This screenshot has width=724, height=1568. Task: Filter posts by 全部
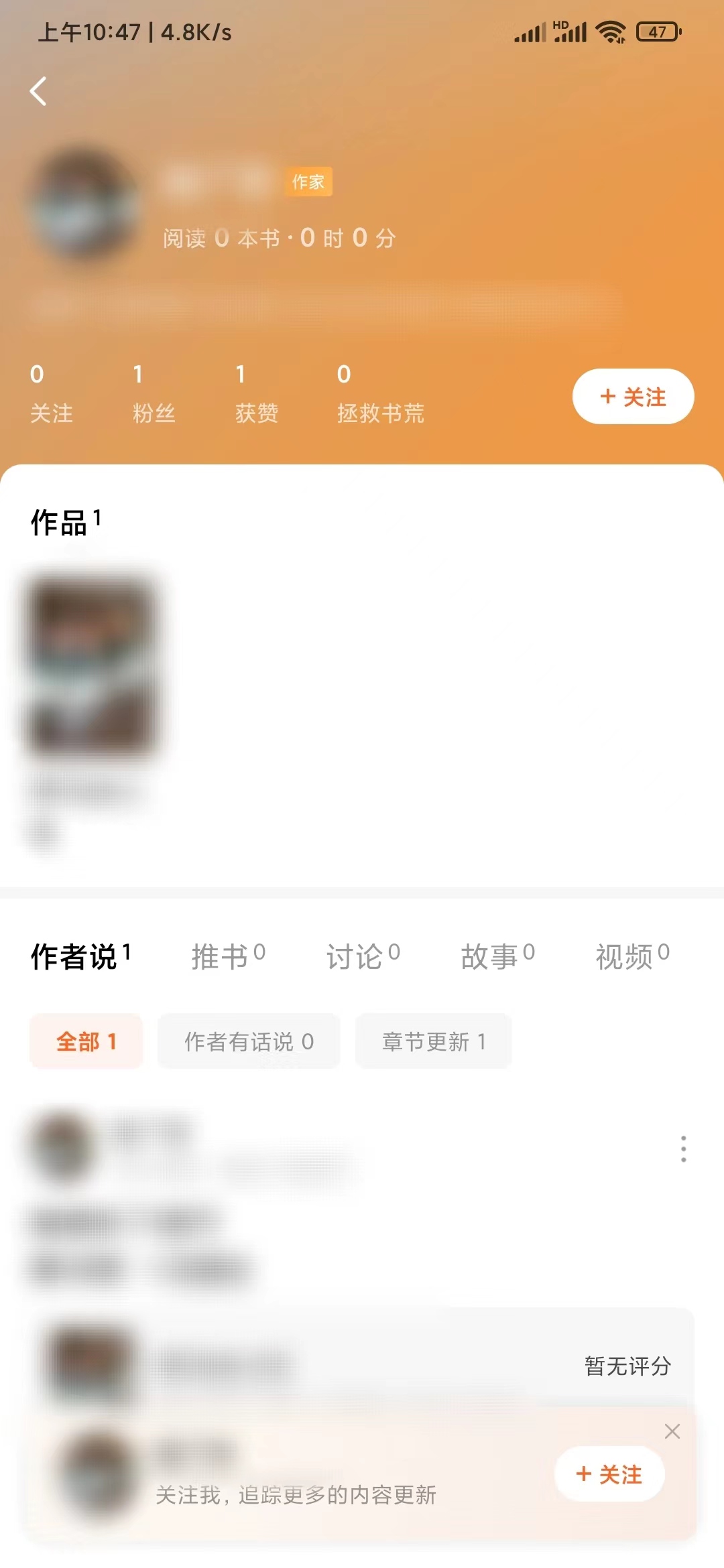coord(86,1041)
